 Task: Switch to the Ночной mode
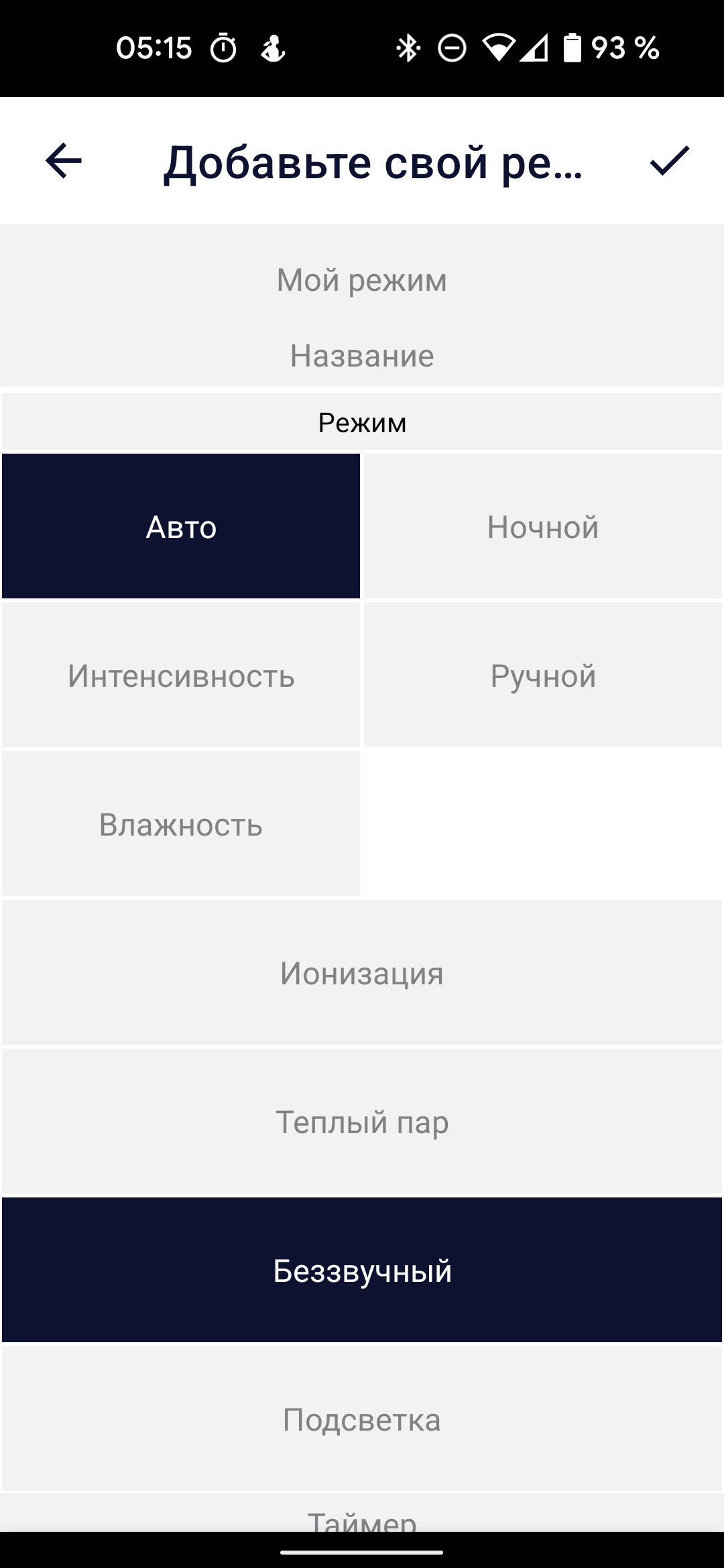point(542,527)
